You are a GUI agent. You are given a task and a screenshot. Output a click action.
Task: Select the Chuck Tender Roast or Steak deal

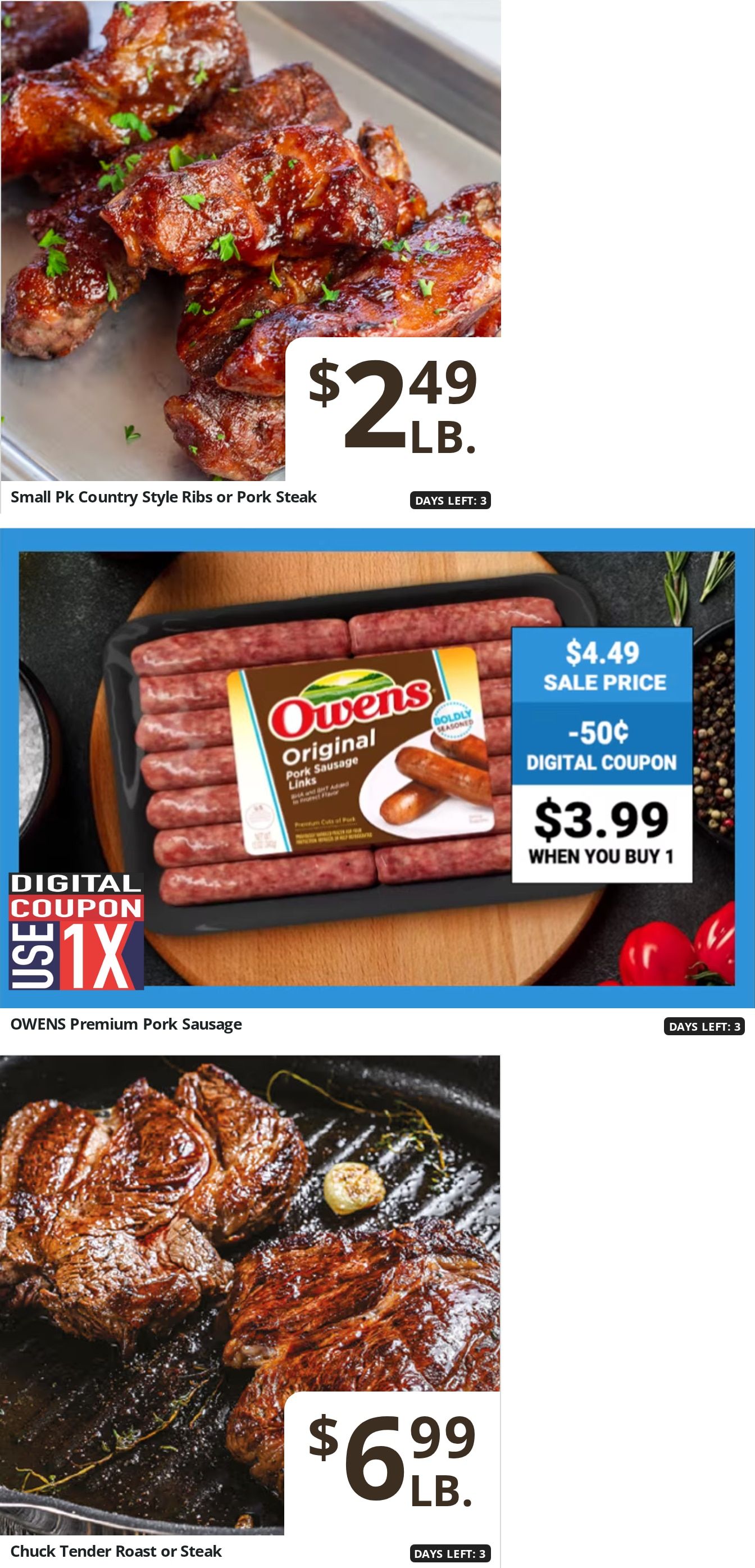point(250,1311)
